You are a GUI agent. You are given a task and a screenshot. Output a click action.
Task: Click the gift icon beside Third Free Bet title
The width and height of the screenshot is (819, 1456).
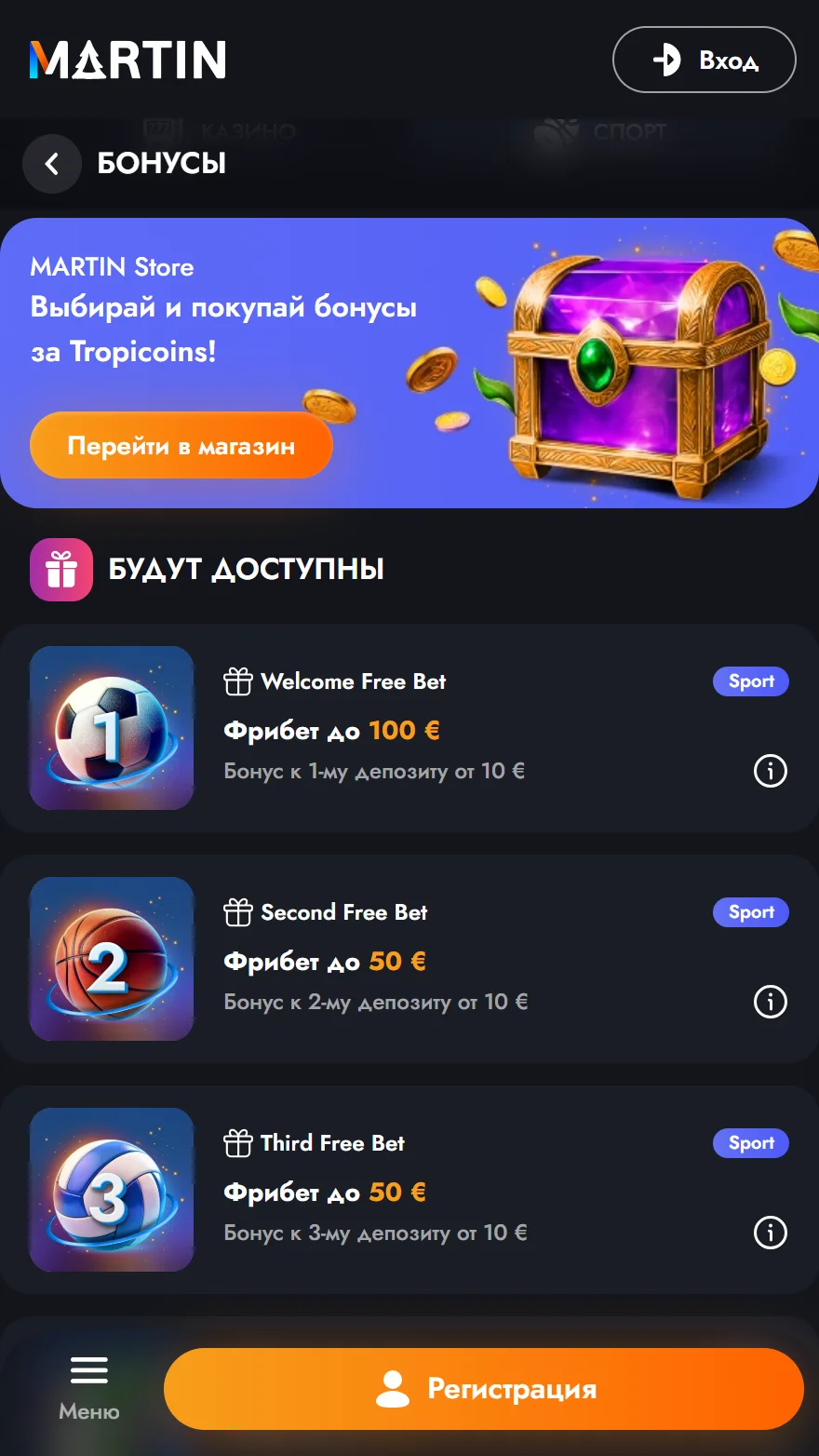[x=239, y=1142]
